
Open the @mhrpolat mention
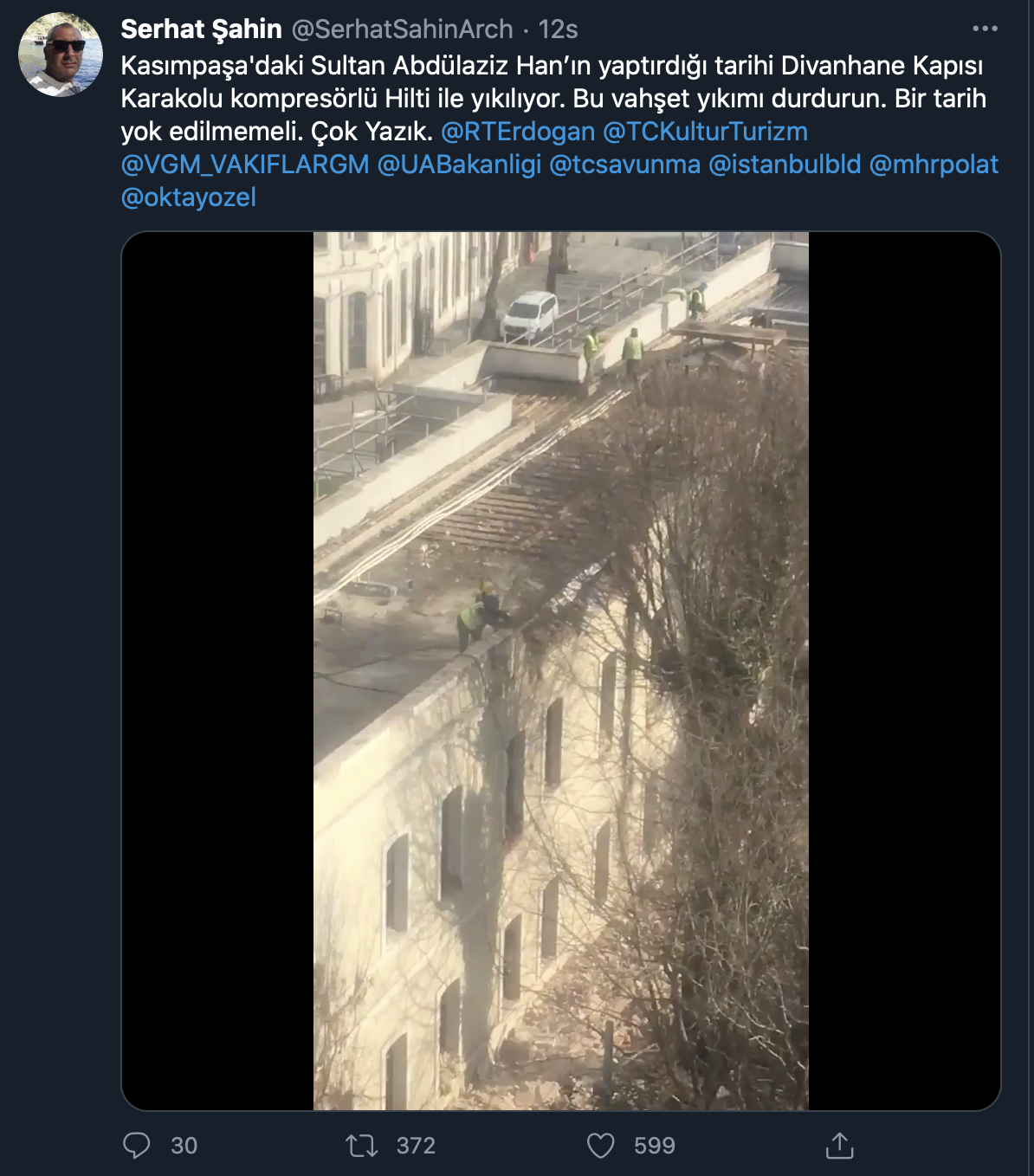(934, 165)
